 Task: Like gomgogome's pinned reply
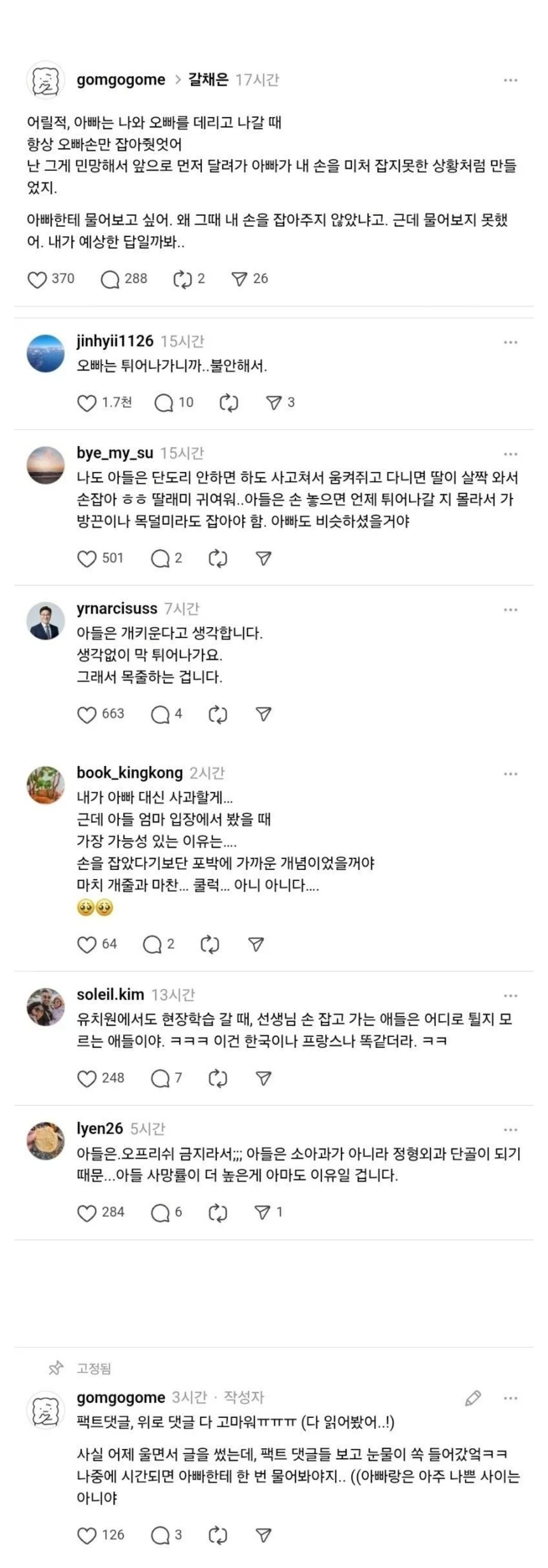pos(87,1535)
